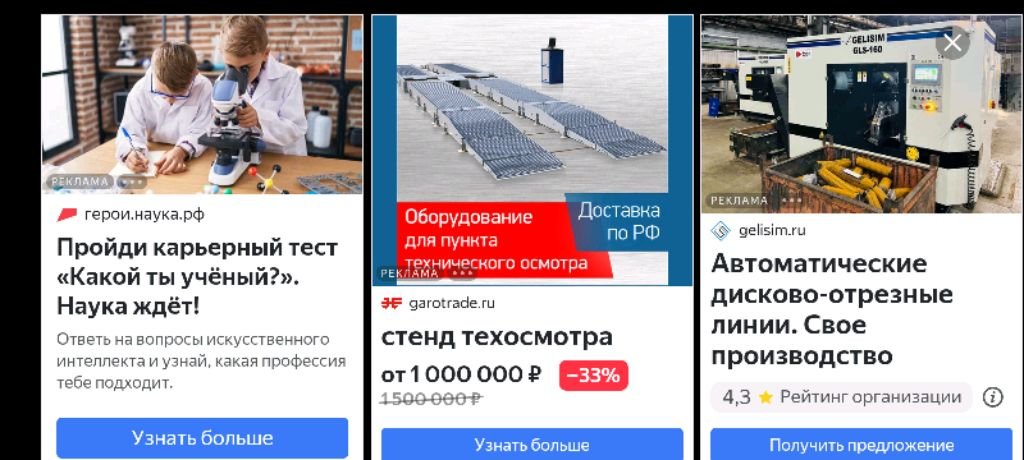Tap Узнать больше under the career test ad
Image resolution: width=1024 pixels, height=460 pixels.
click(202, 438)
